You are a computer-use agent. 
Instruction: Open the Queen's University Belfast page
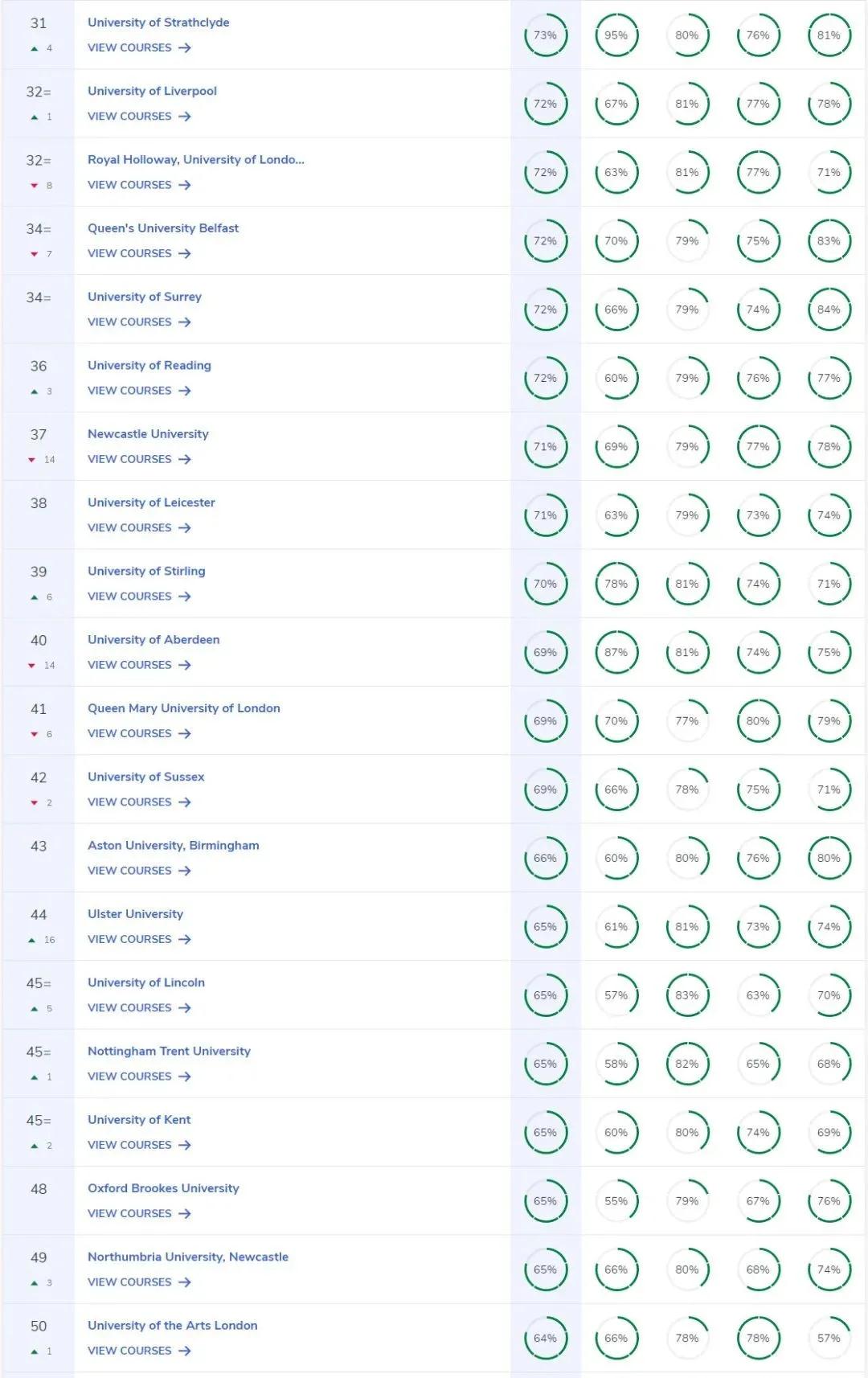click(x=163, y=228)
